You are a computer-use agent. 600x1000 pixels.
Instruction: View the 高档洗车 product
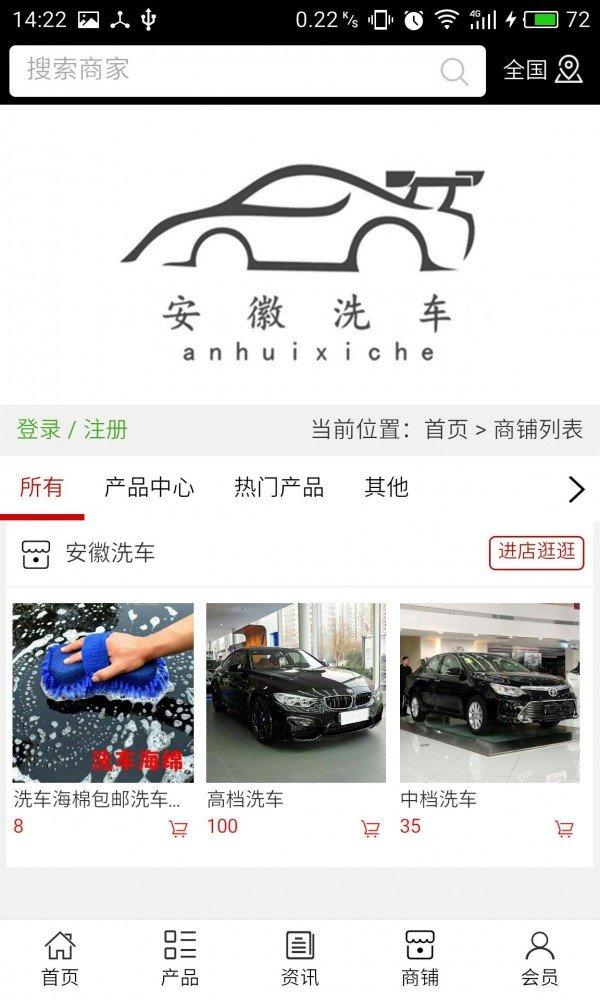tap(296, 692)
